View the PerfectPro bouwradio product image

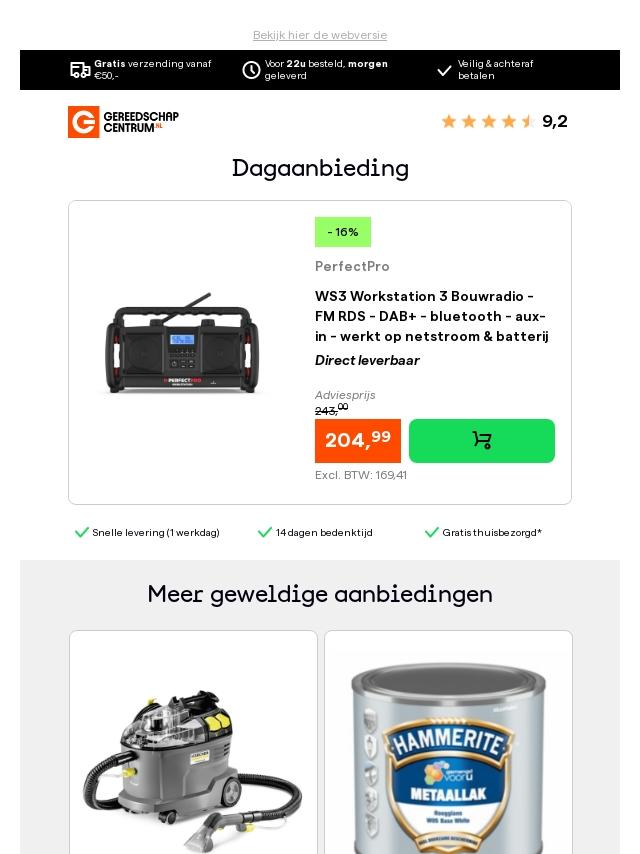tap(183, 345)
